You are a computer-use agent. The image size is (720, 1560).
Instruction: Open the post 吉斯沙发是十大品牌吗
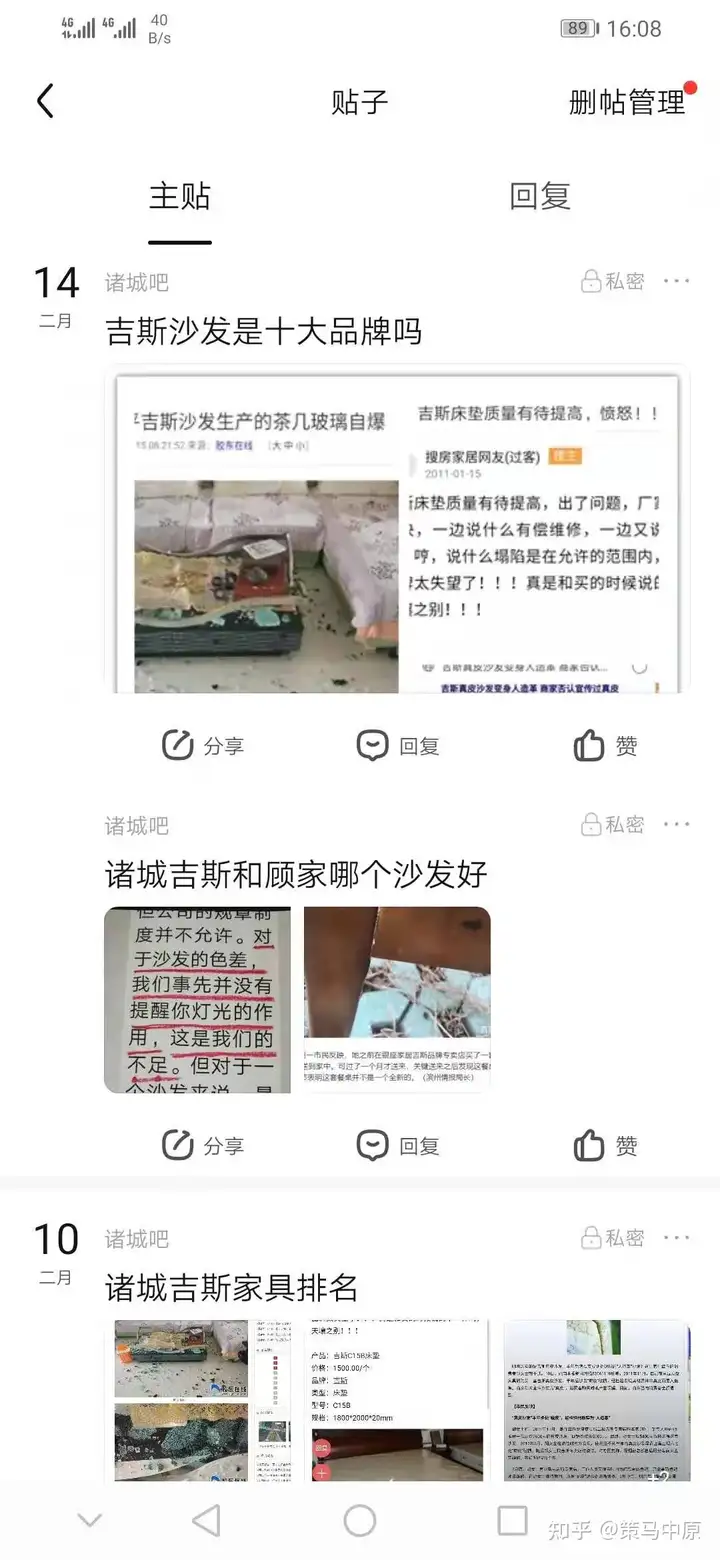pyautogui.click(x=264, y=332)
